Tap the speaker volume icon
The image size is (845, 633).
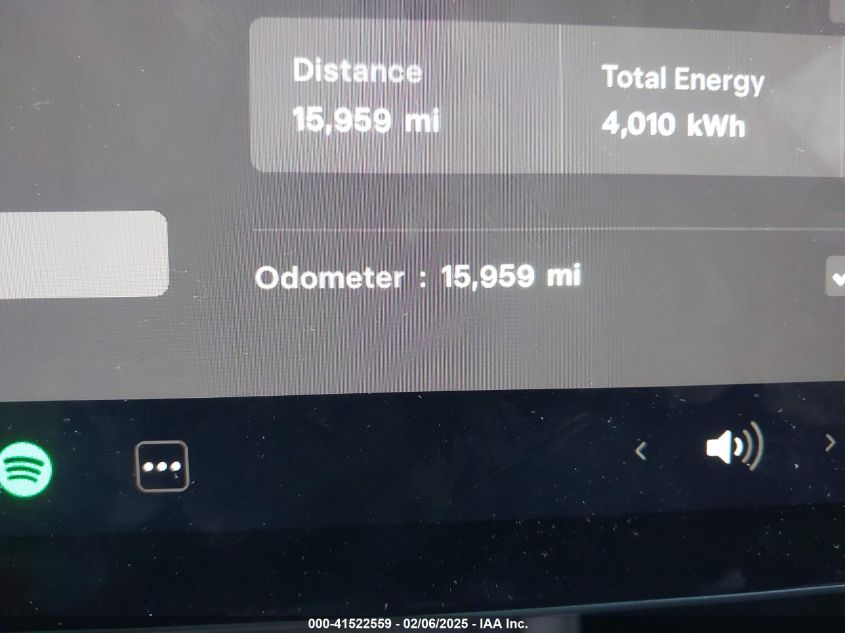(734, 447)
